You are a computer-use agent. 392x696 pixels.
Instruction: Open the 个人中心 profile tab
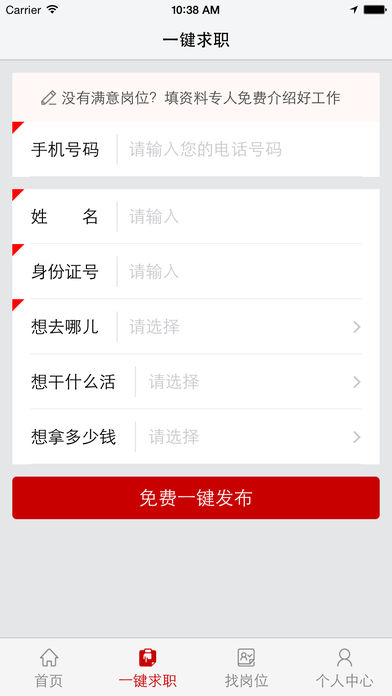[344, 668]
